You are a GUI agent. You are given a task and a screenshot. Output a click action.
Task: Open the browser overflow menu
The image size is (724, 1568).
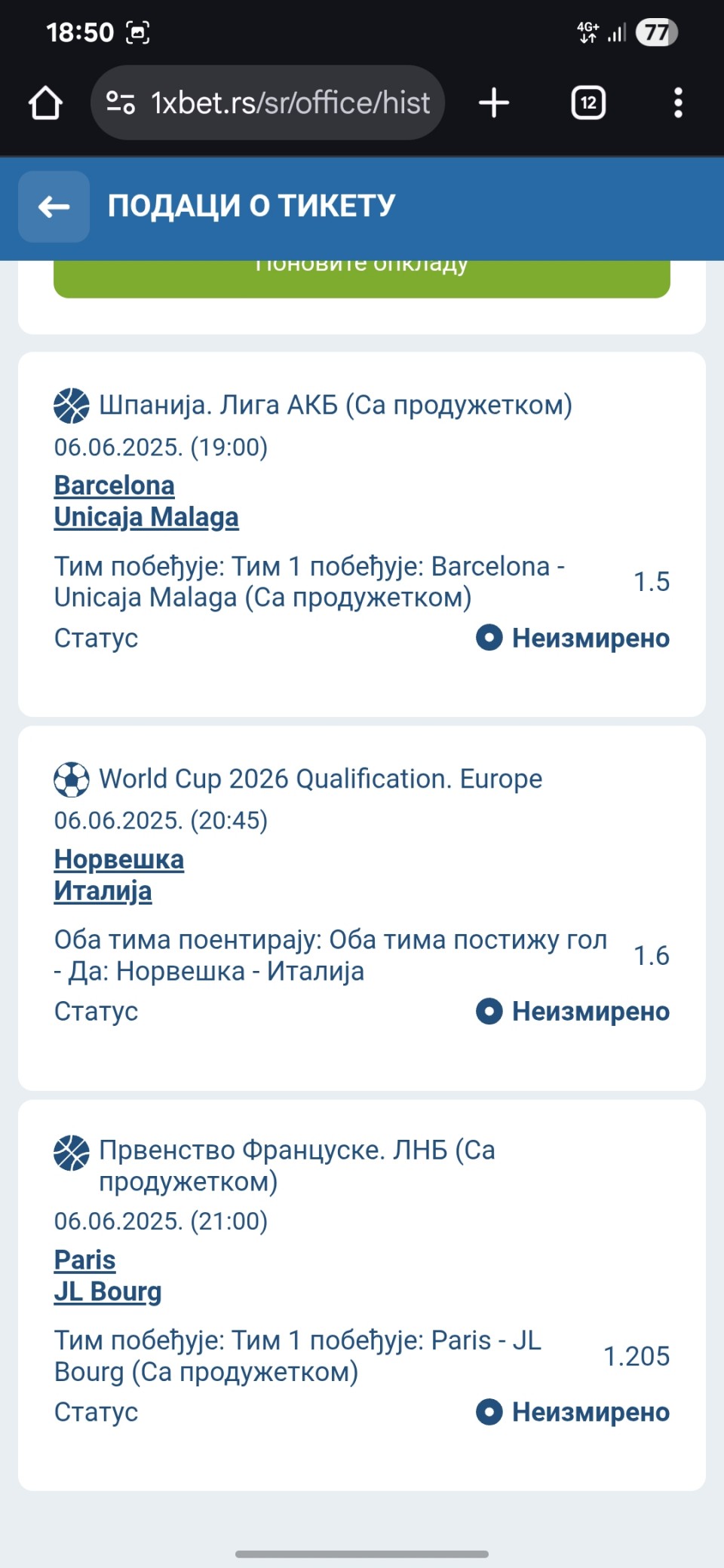click(x=678, y=103)
